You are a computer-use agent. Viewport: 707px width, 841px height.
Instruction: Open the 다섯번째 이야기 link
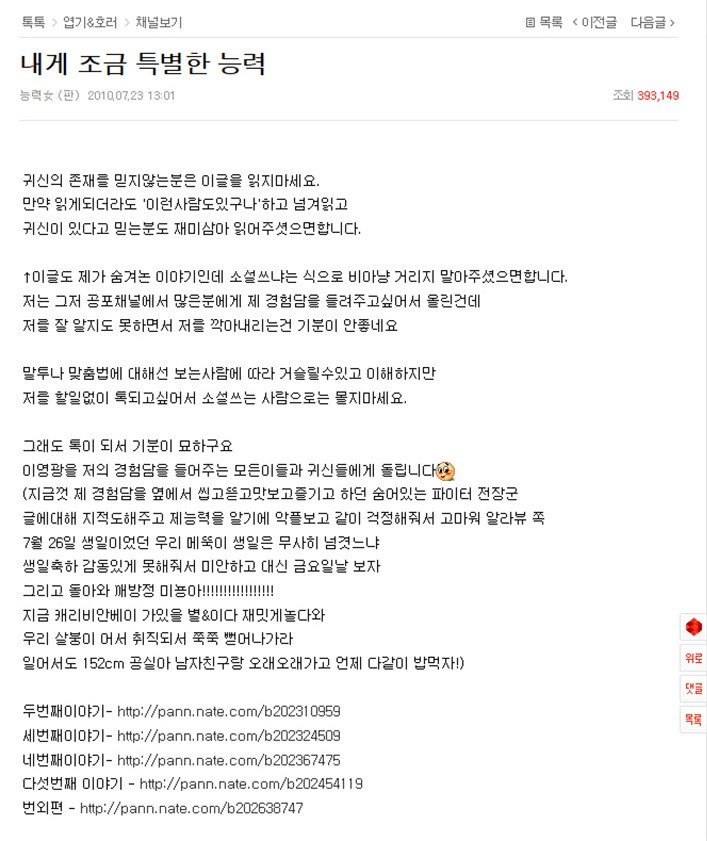point(251,784)
